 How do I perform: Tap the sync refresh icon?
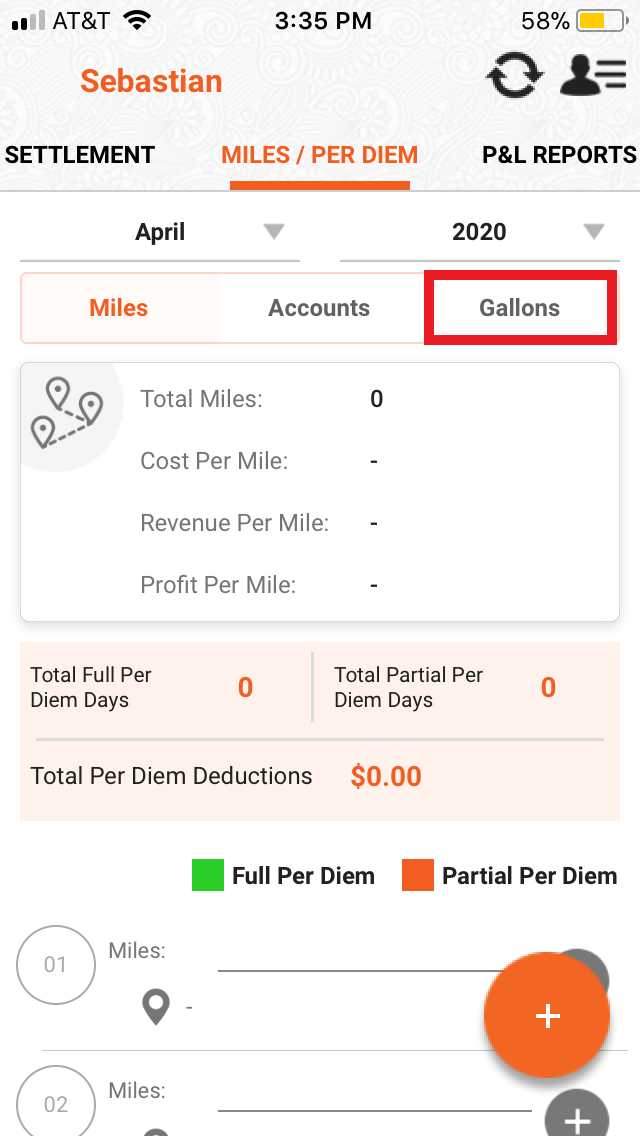coord(515,77)
